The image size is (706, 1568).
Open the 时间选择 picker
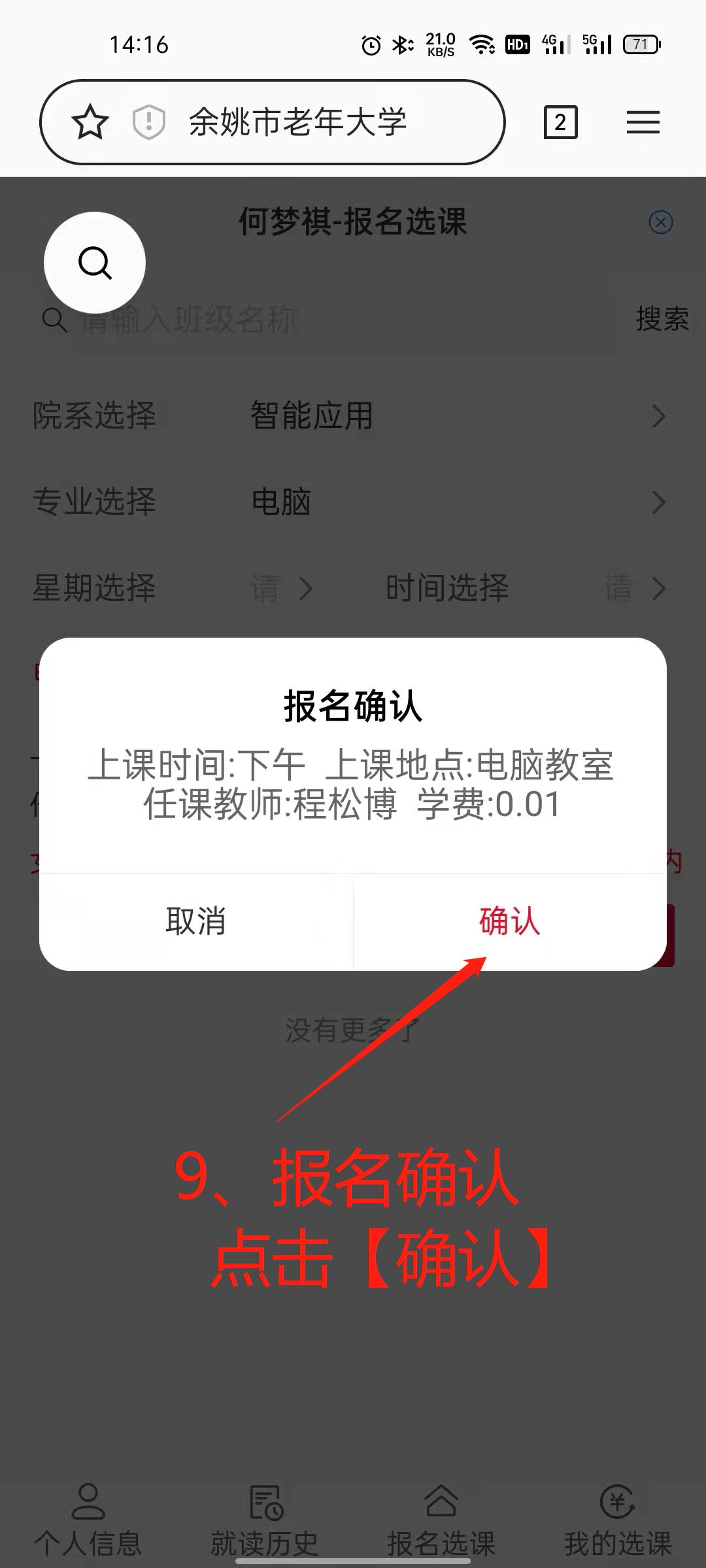(x=526, y=588)
